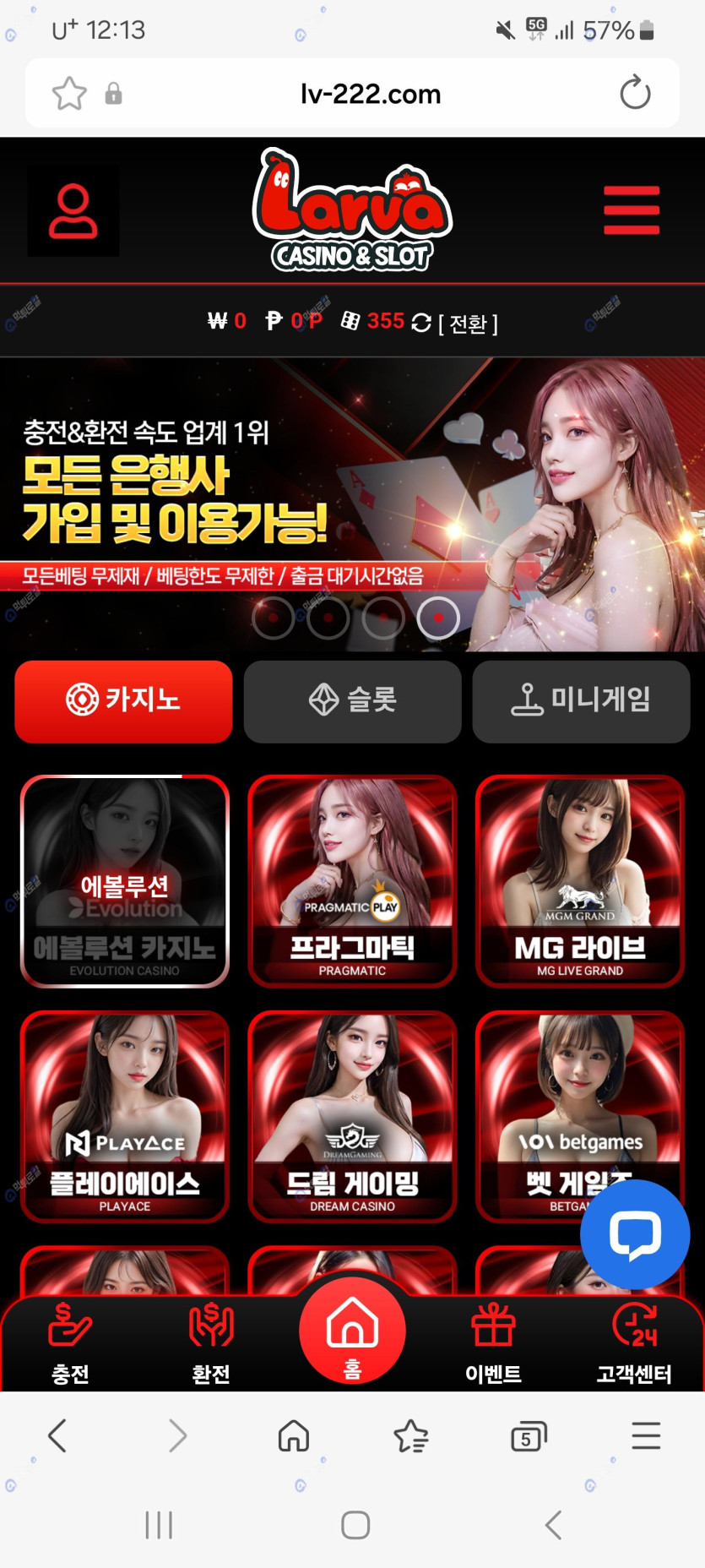The image size is (705, 1568).
Task: Open the 드림 게이밍 card
Action: tap(352, 1116)
